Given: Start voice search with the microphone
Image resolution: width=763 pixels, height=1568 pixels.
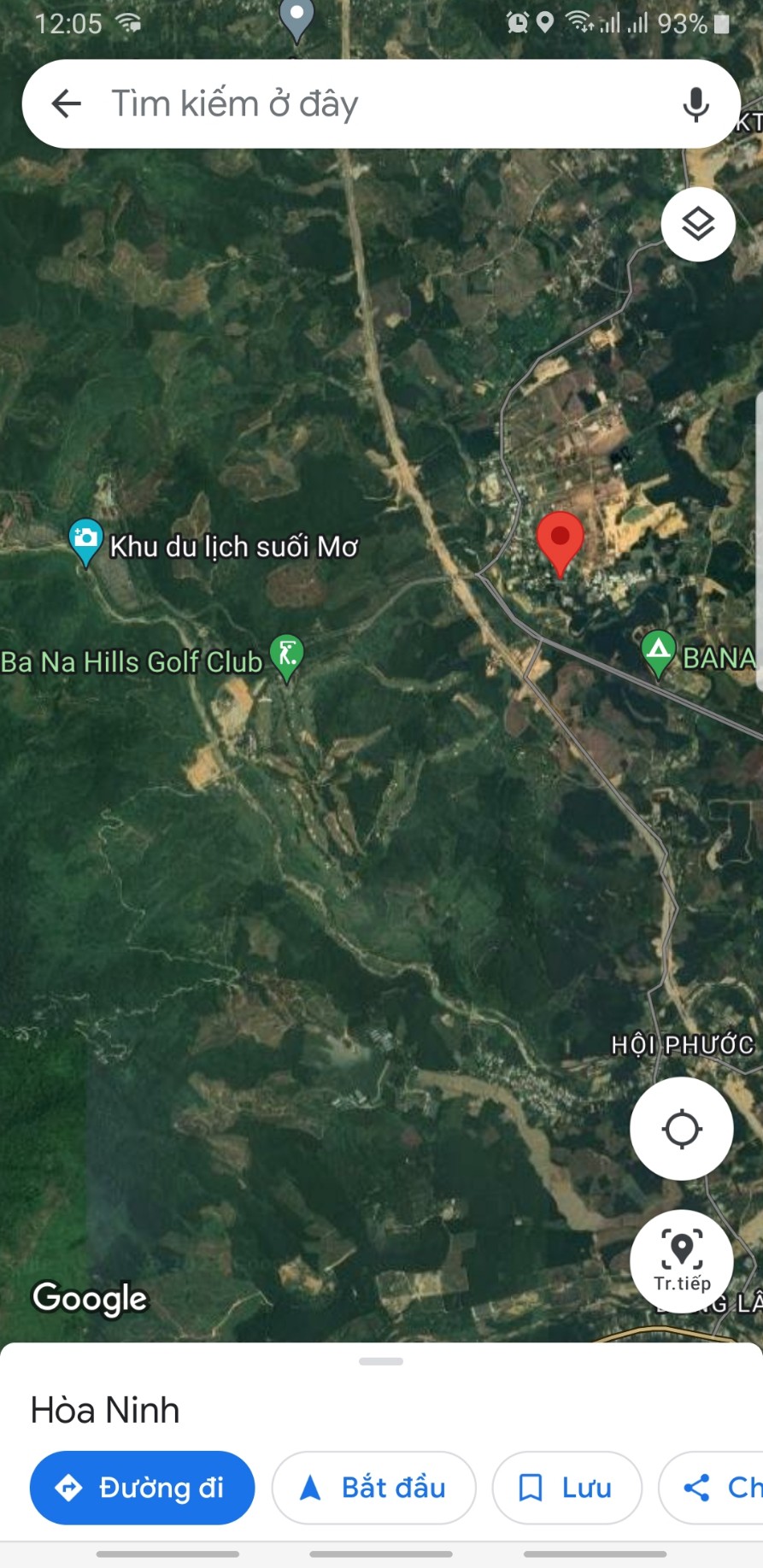Looking at the screenshot, I should click(696, 104).
